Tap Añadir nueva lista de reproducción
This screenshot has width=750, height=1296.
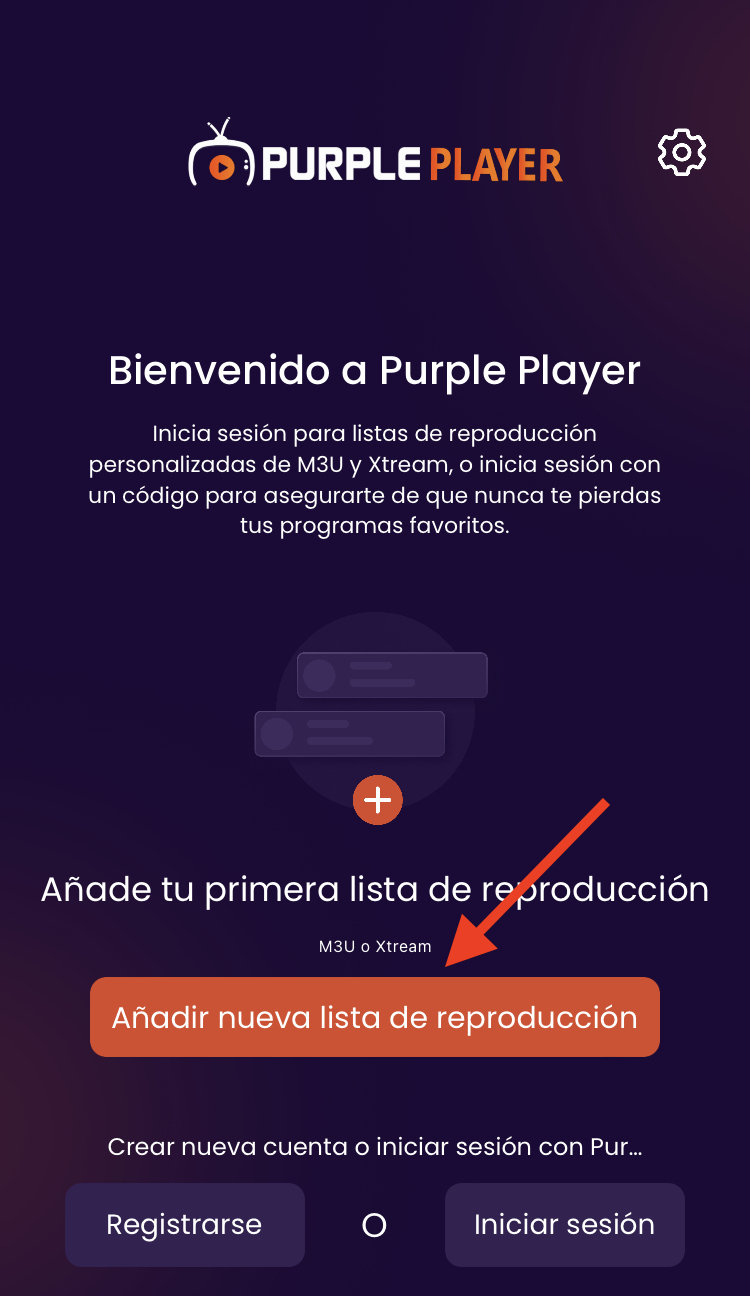[x=374, y=1017]
